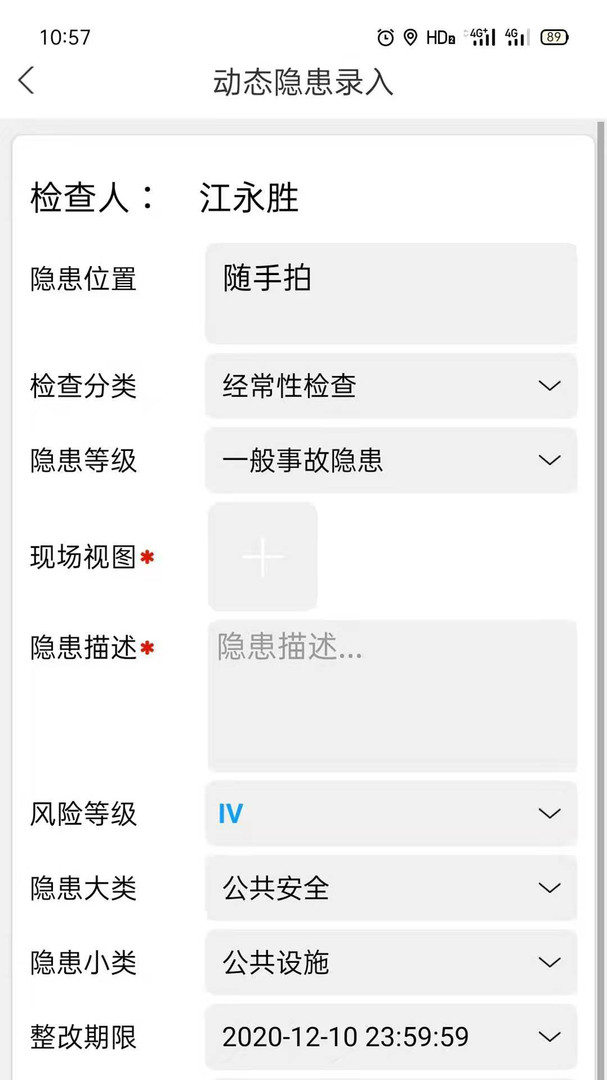
Task: Choose a 隐患大类 from the dropdown
Action: pyautogui.click(x=391, y=888)
